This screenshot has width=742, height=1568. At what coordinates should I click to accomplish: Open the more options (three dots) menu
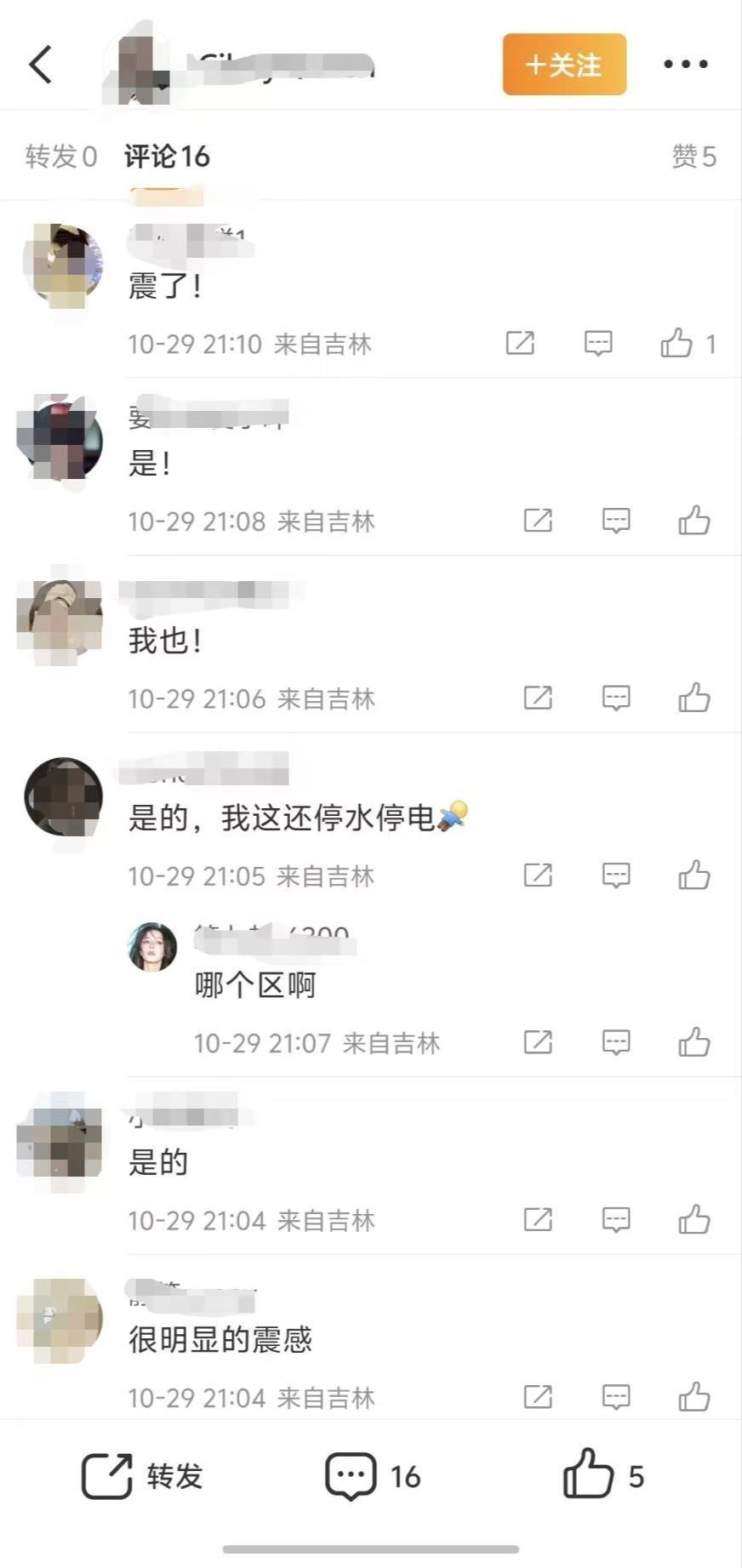685,64
